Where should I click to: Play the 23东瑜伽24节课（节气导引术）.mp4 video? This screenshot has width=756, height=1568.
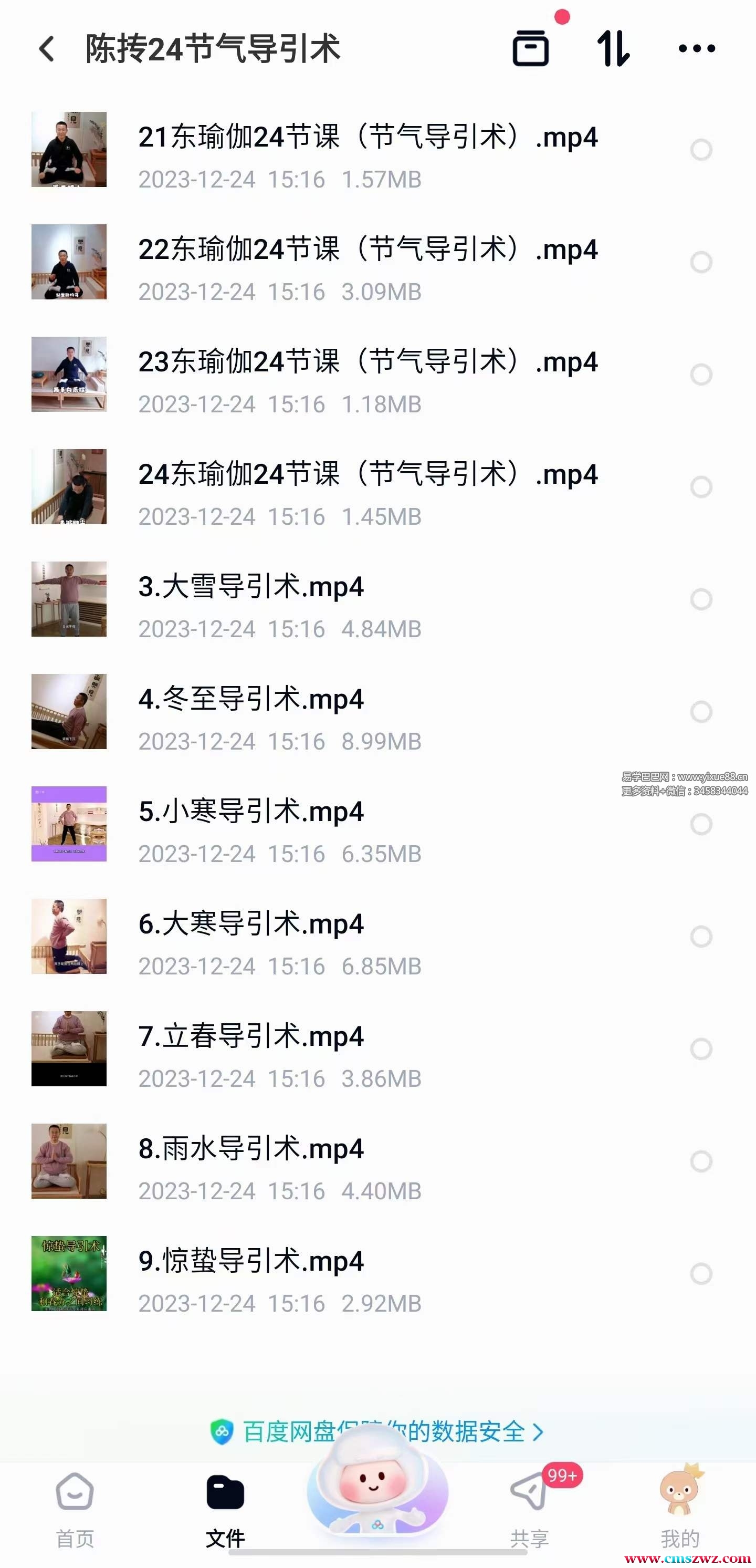pyautogui.click(x=367, y=362)
